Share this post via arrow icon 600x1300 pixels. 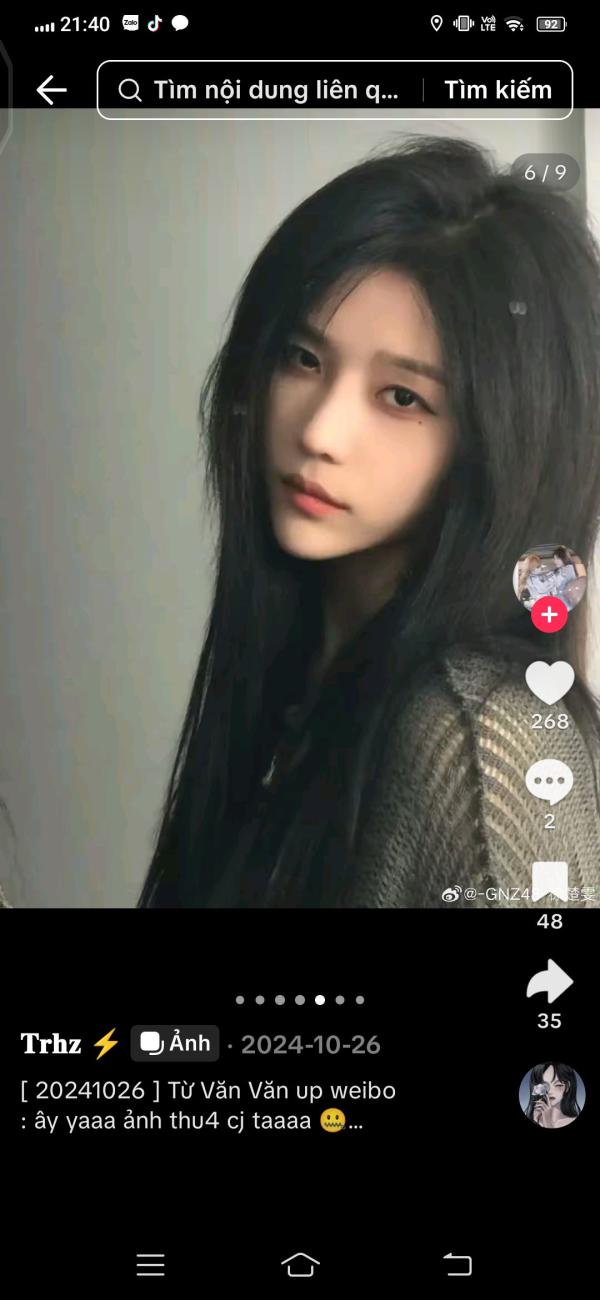(549, 981)
